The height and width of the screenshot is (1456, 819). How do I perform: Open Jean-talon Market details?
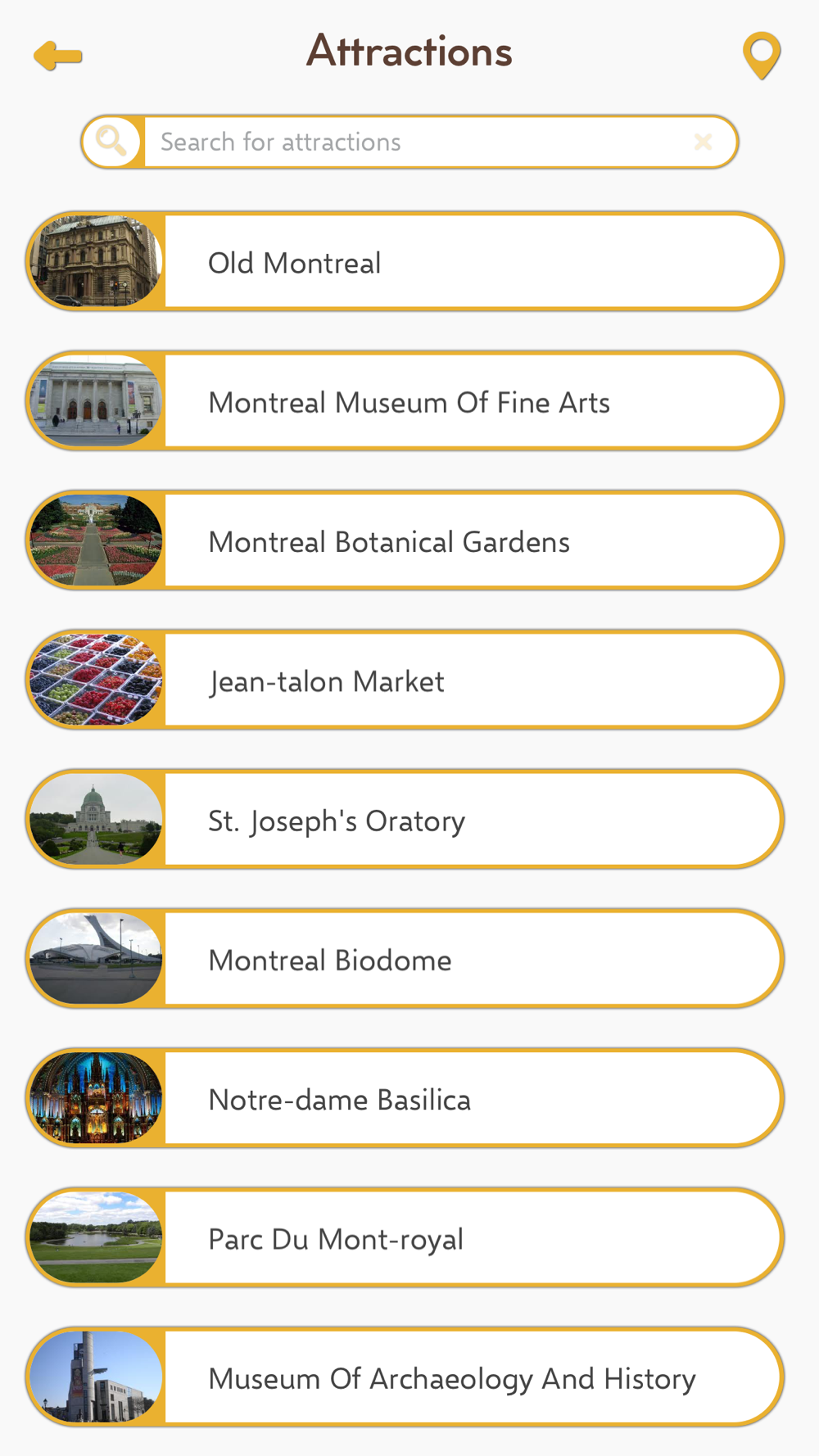[405, 681]
